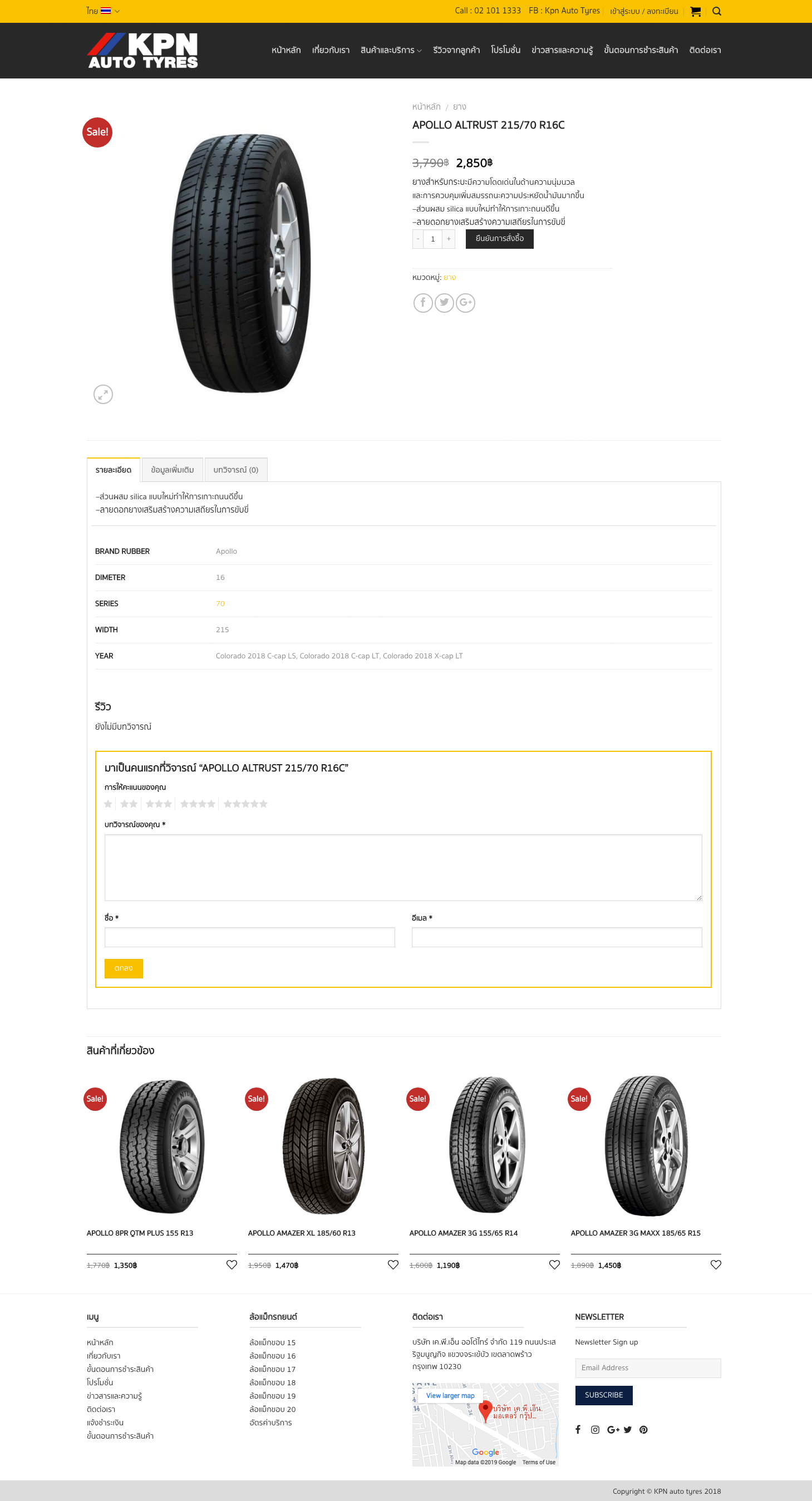Open the language selector with Thai flag
812x1501 pixels.
[x=103, y=11]
